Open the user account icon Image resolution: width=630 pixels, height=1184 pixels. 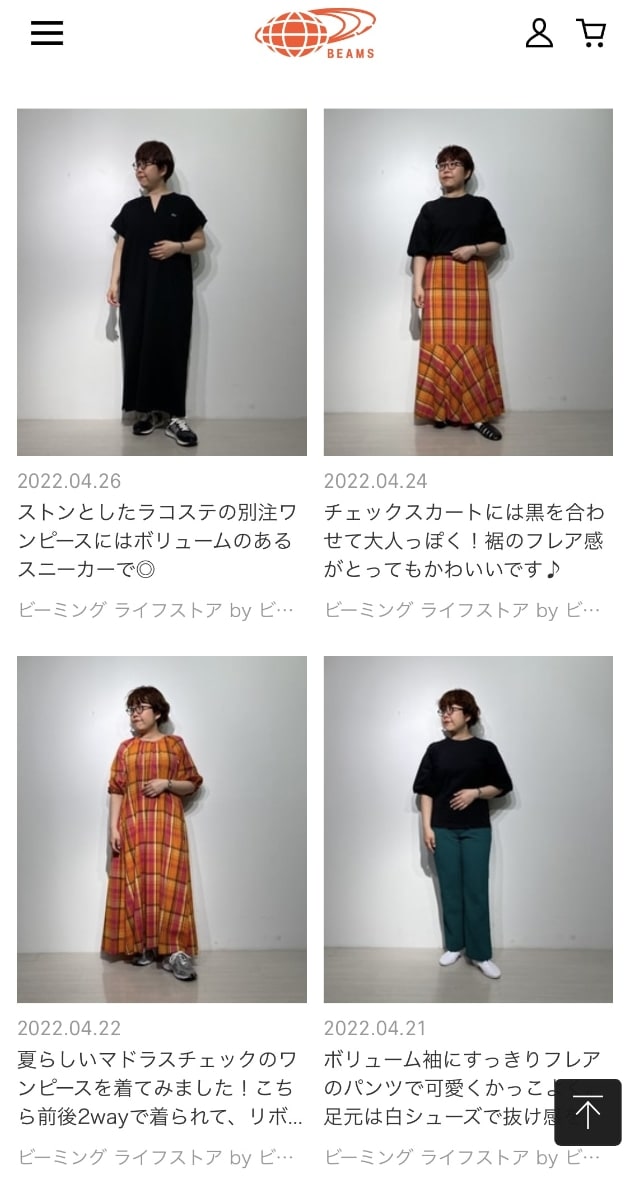[x=539, y=33]
